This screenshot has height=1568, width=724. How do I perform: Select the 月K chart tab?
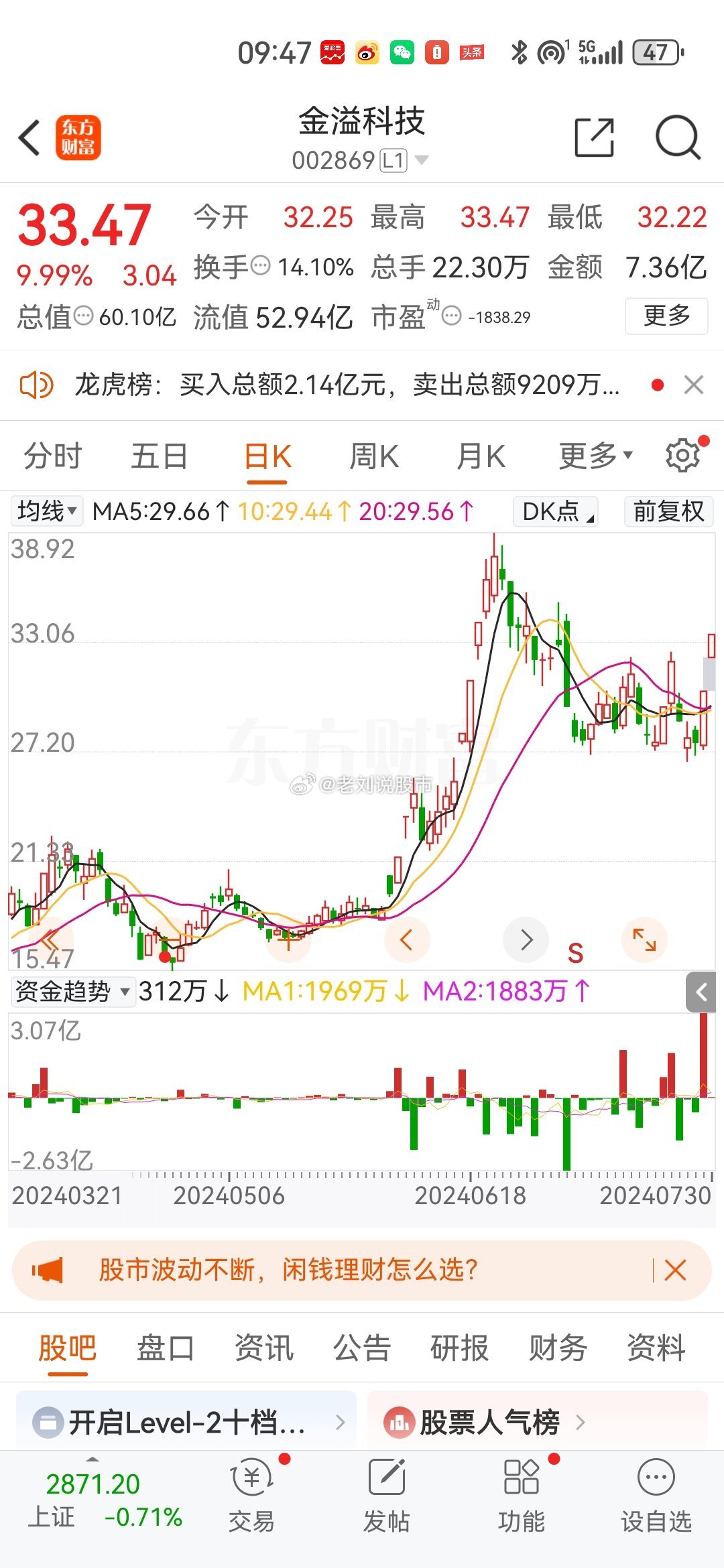(481, 456)
